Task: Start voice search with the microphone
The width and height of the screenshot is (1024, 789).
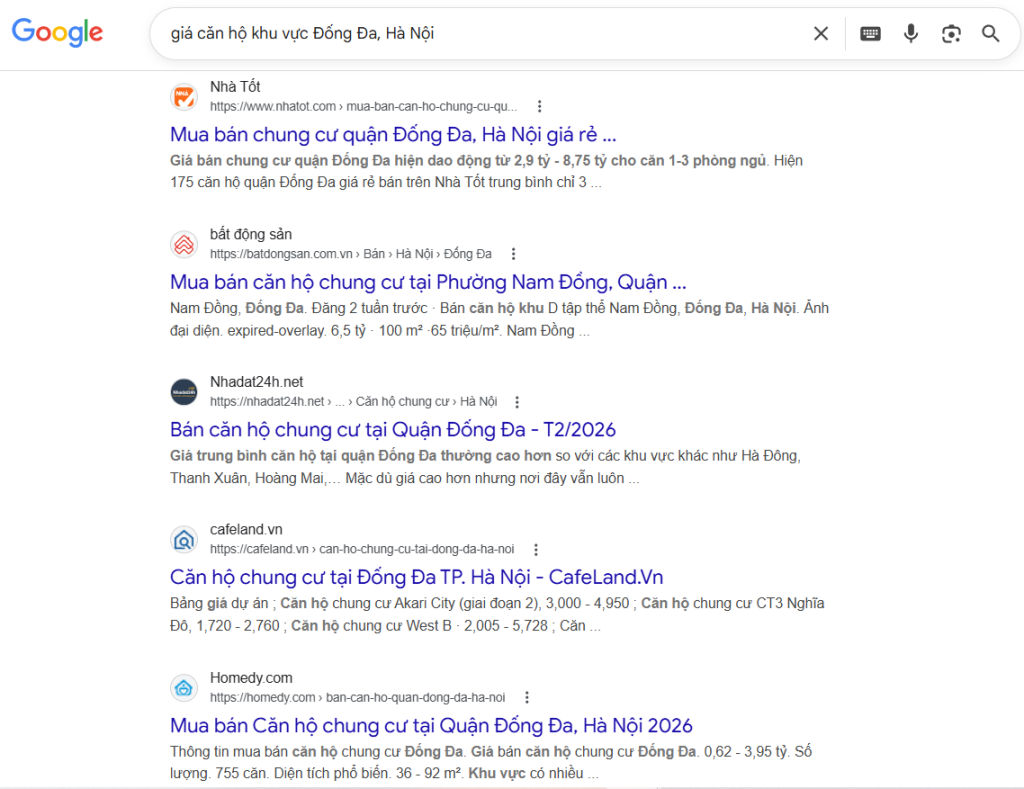Action: tap(910, 34)
